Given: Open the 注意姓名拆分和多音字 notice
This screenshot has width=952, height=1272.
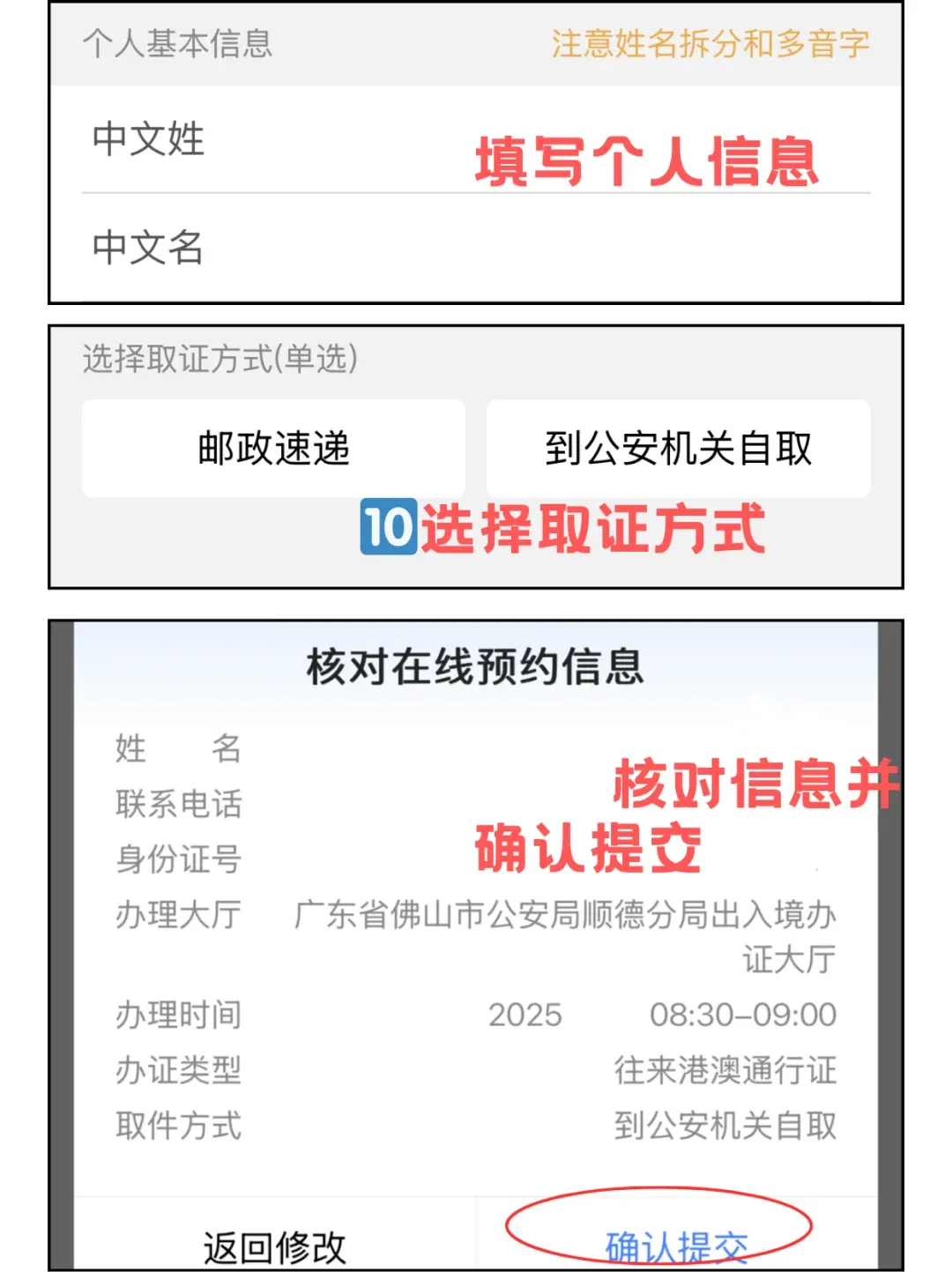Looking at the screenshot, I should coord(710,41).
